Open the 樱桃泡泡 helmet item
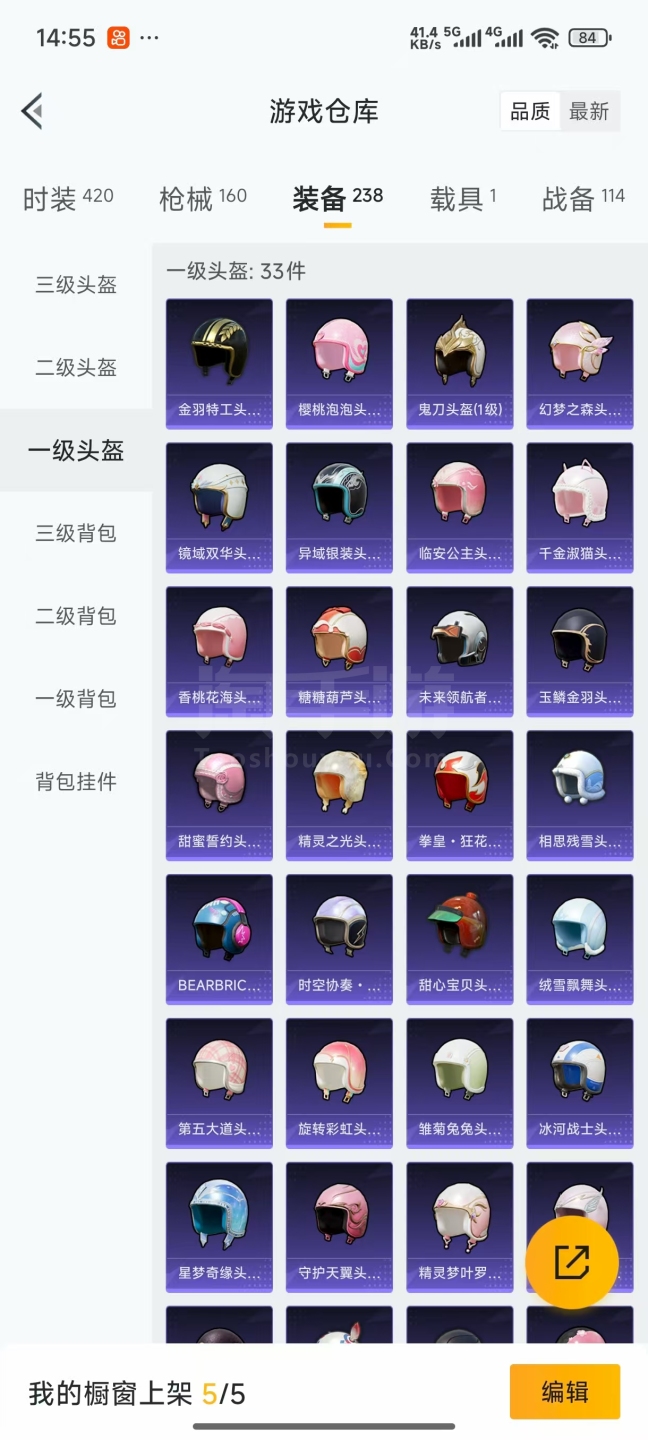 pos(339,363)
